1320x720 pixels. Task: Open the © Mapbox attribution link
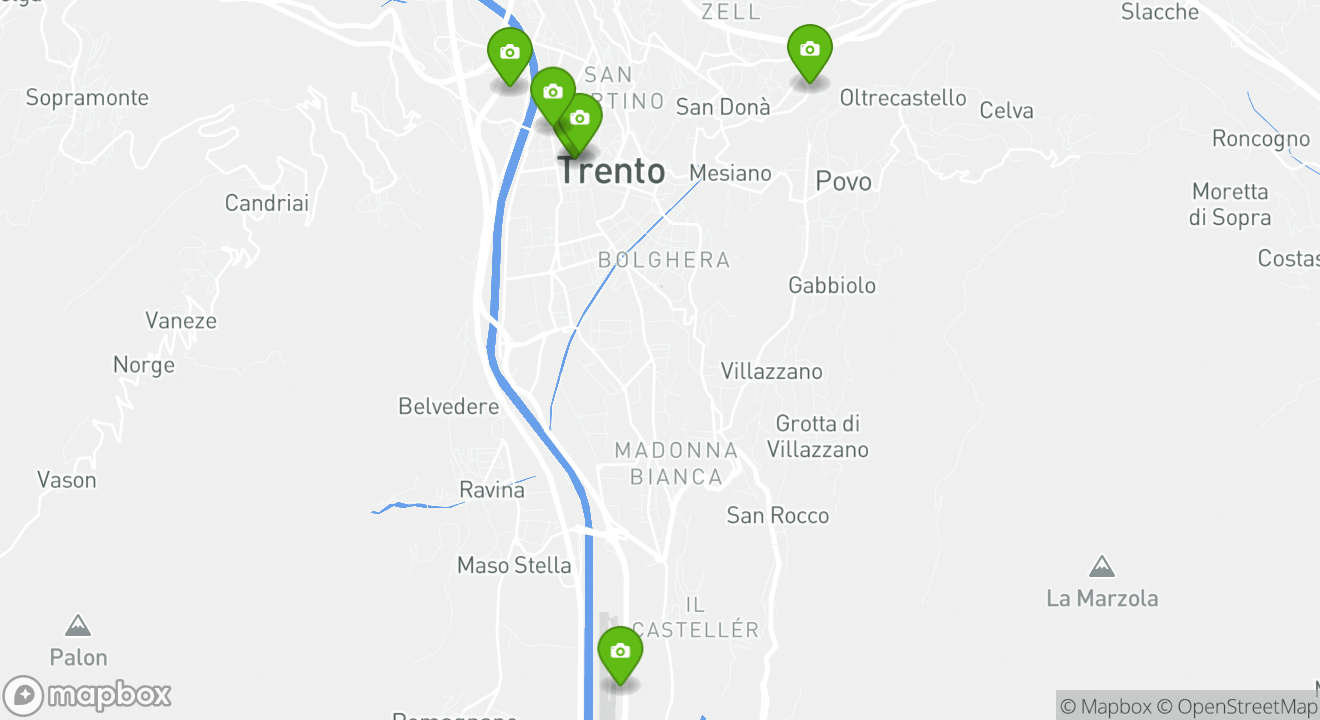pyautogui.click(x=1105, y=706)
